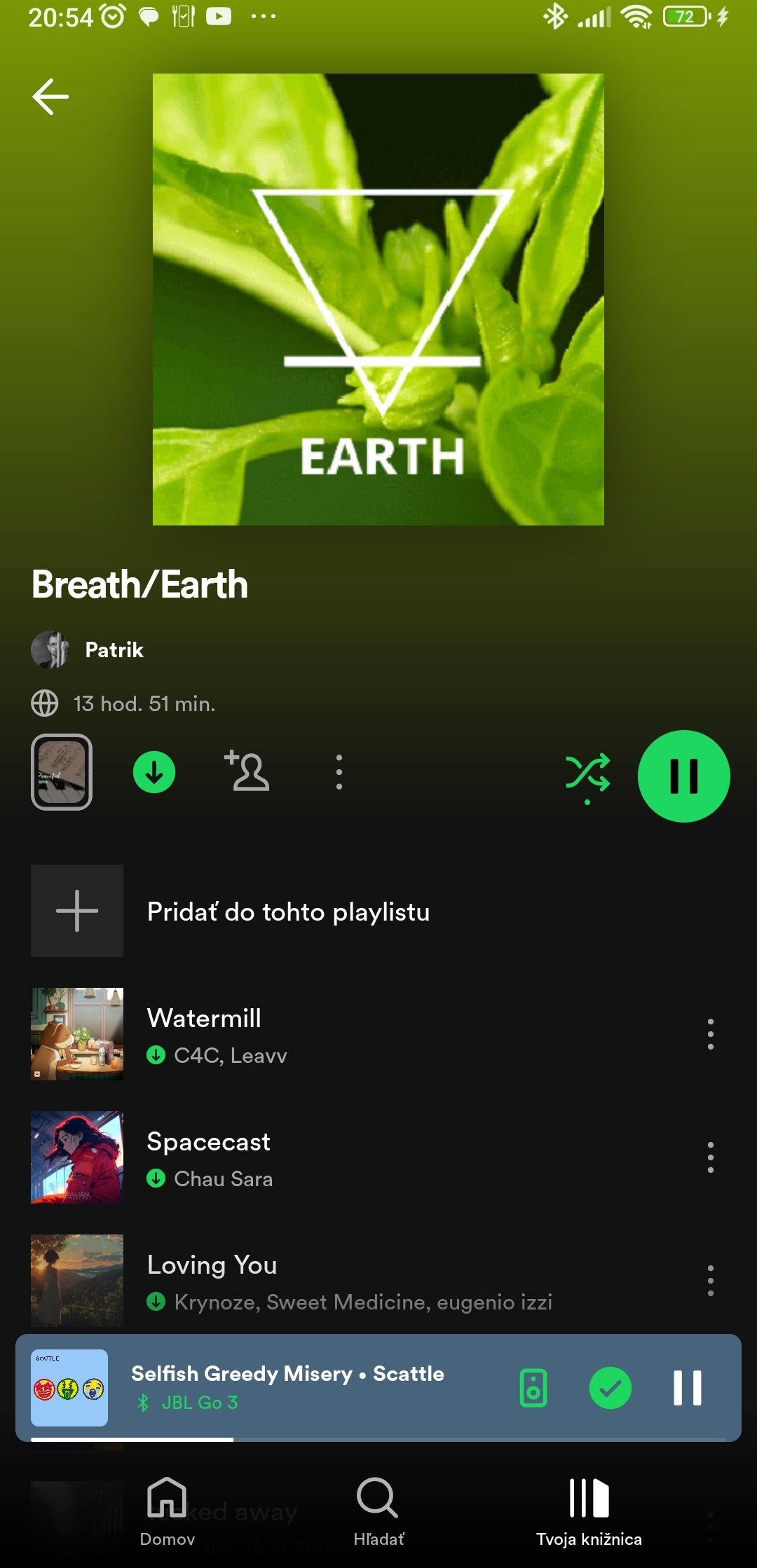Open the playlist options three-dot menu

(339, 773)
